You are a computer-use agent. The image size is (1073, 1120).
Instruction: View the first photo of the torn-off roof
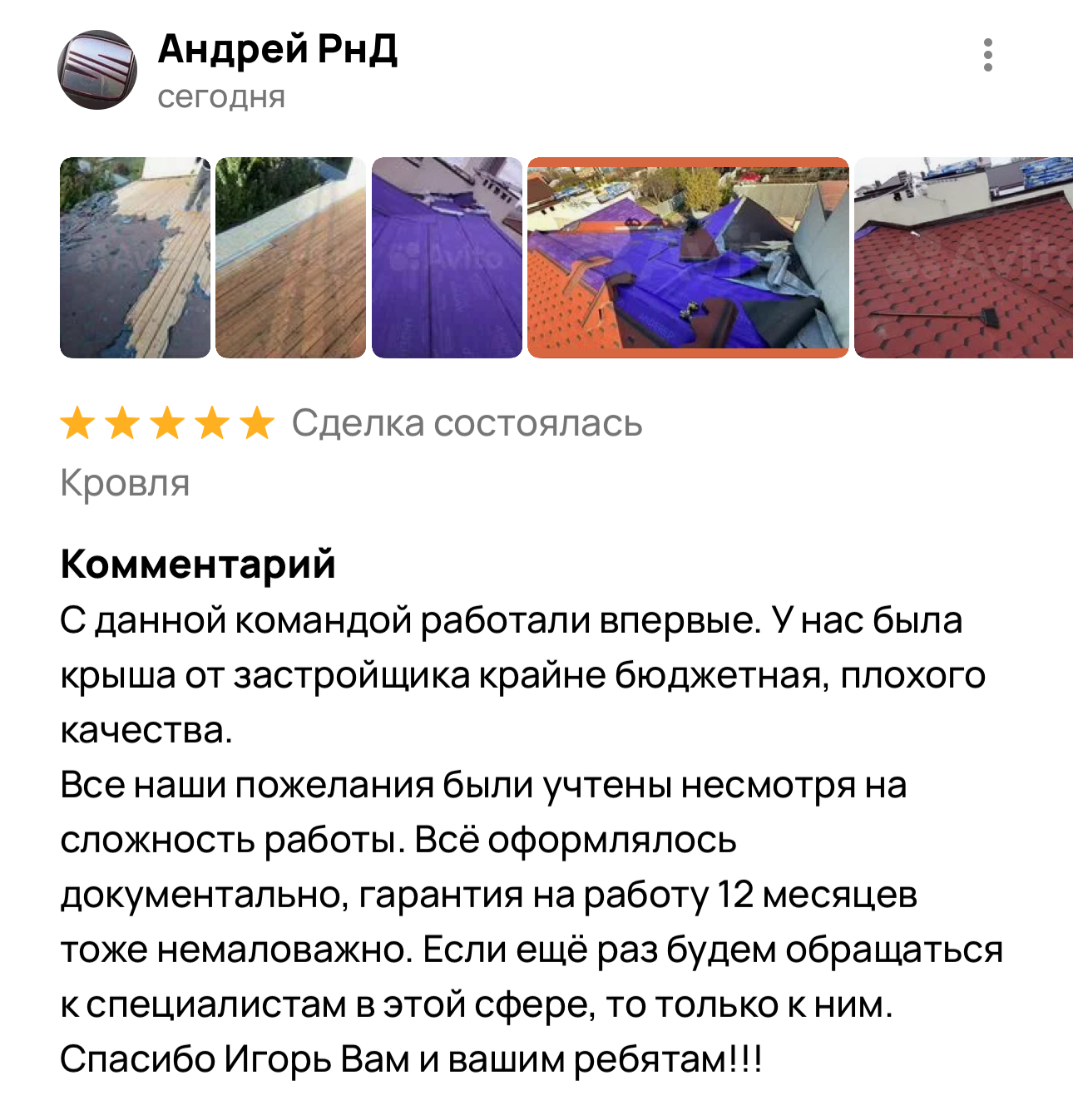coord(135,258)
